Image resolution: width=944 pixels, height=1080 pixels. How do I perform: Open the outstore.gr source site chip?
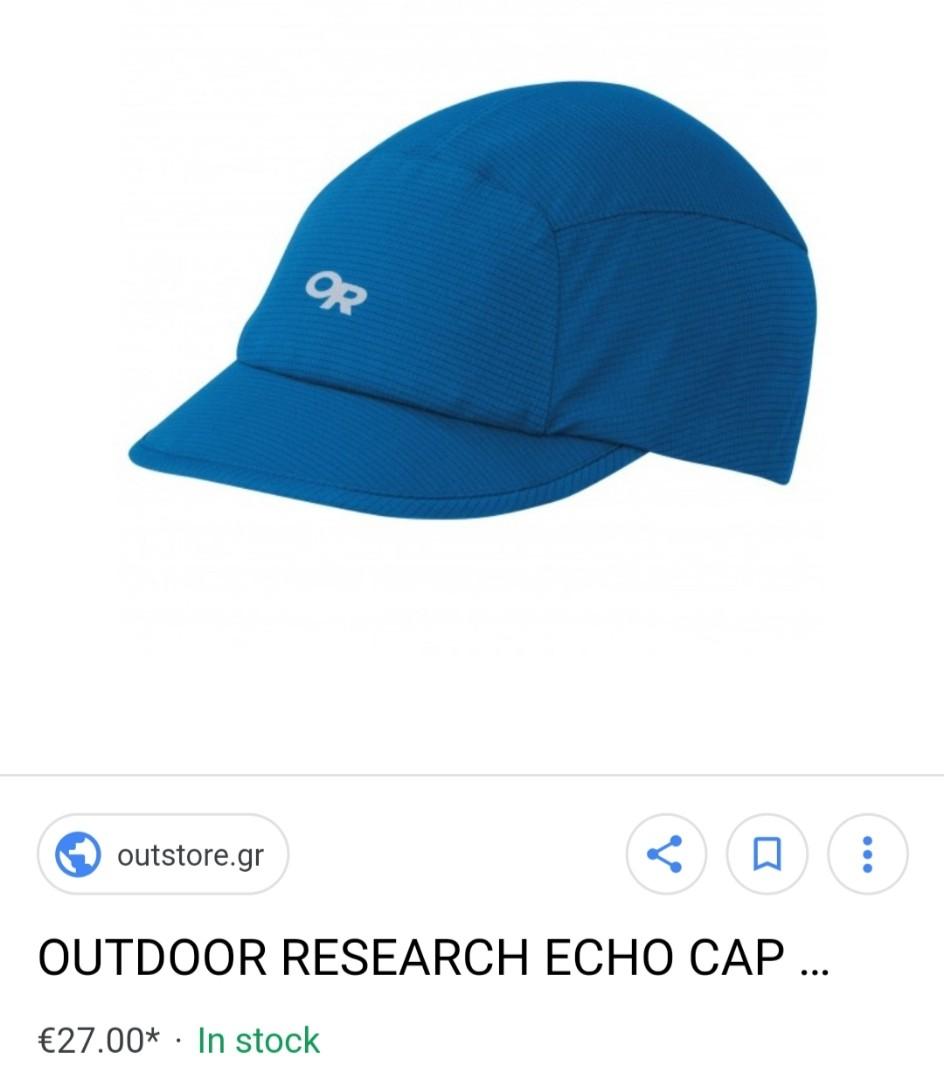[163, 855]
